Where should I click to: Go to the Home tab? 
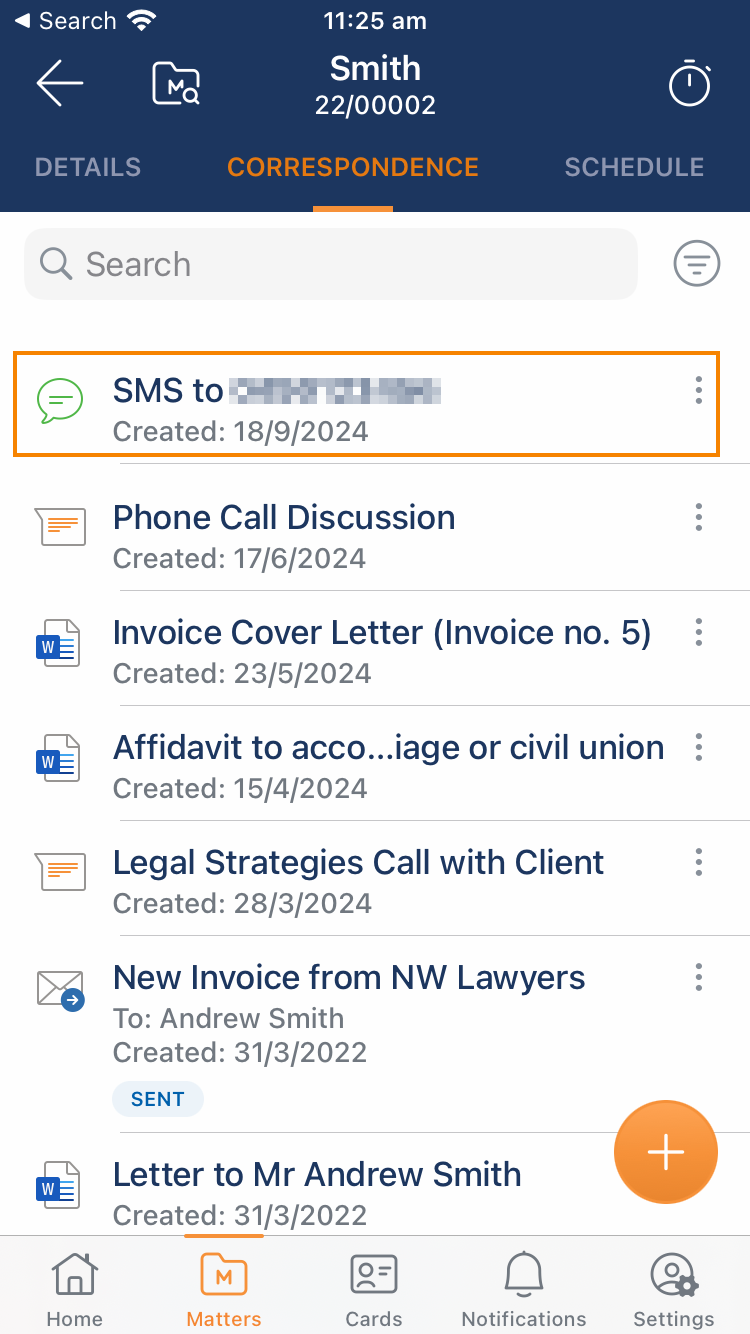tap(75, 1290)
